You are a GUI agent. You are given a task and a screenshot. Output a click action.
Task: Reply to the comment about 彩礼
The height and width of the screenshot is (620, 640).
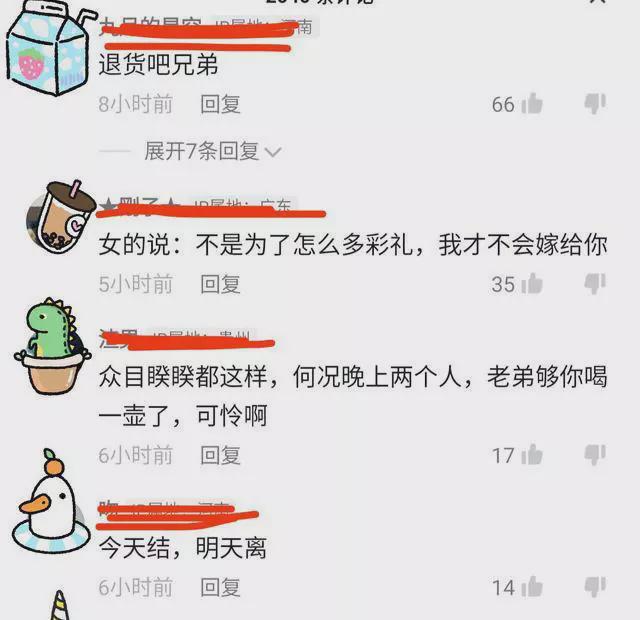220,284
